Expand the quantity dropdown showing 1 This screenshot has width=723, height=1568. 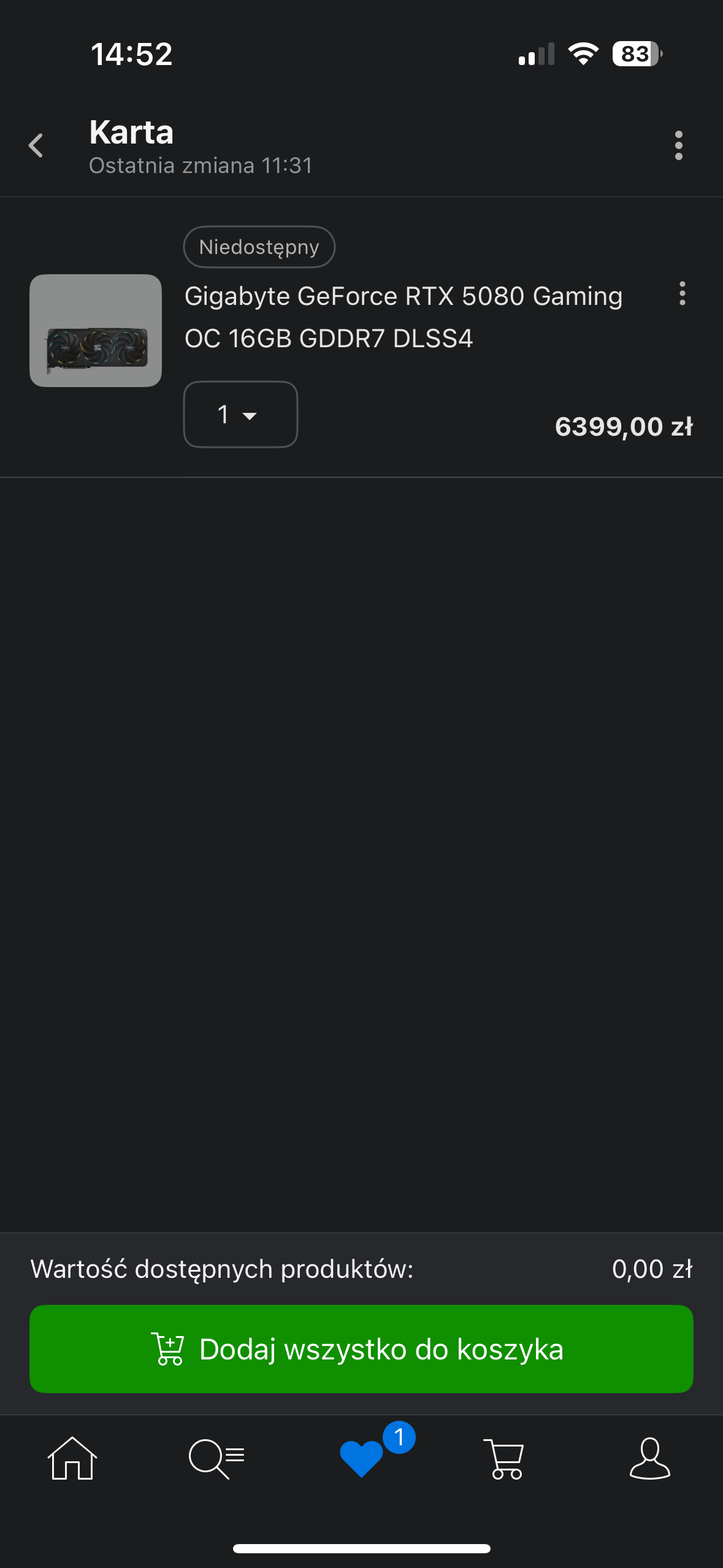coord(240,415)
